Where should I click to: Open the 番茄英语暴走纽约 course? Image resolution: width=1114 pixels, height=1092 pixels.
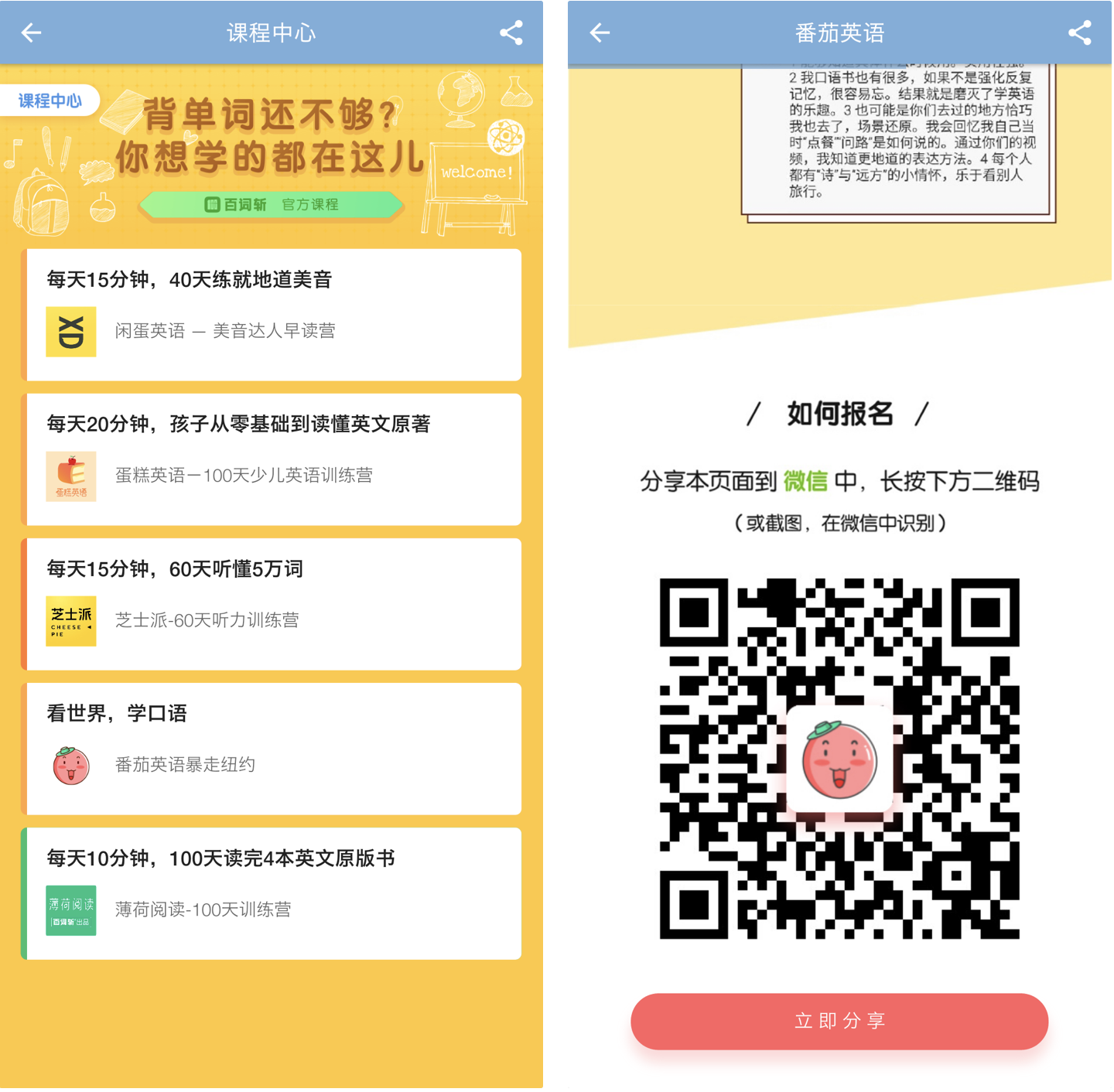pos(272,749)
